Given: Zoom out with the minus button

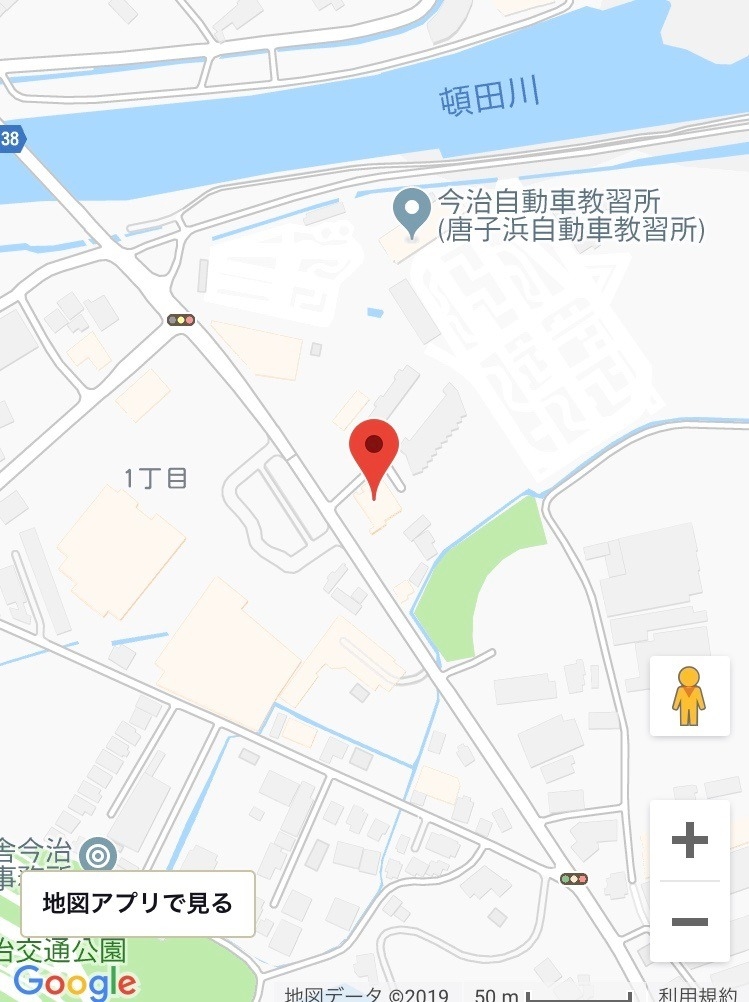Looking at the screenshot, I should point(689,921).
